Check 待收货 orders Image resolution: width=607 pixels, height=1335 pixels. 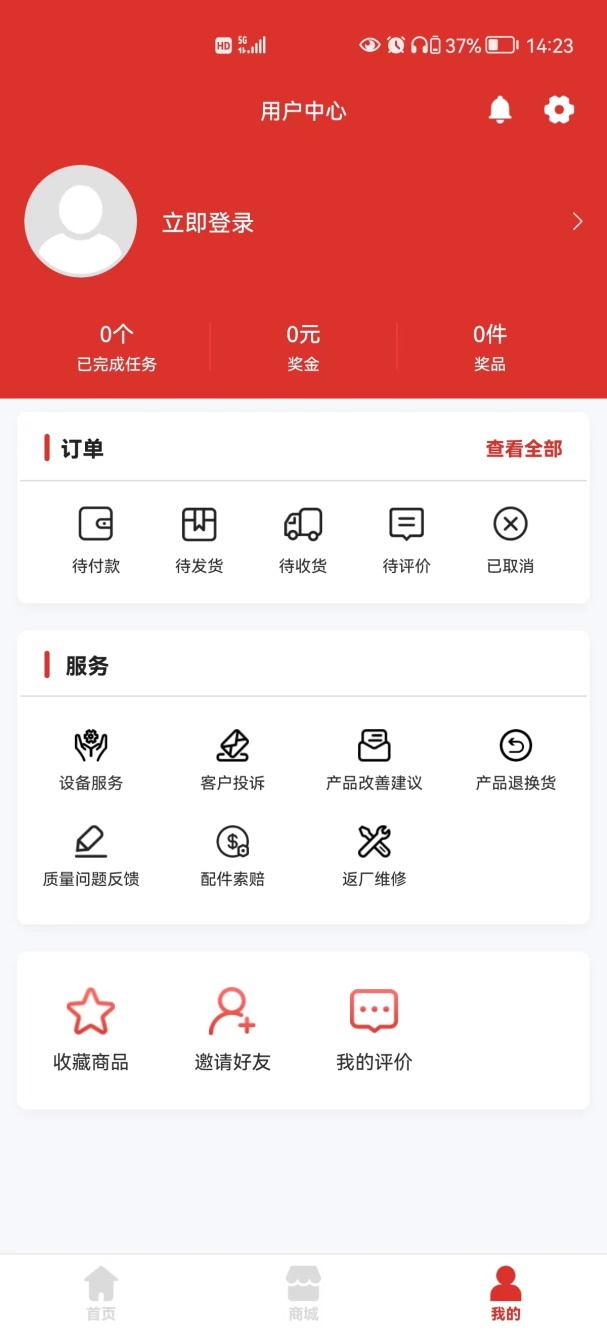303,540
